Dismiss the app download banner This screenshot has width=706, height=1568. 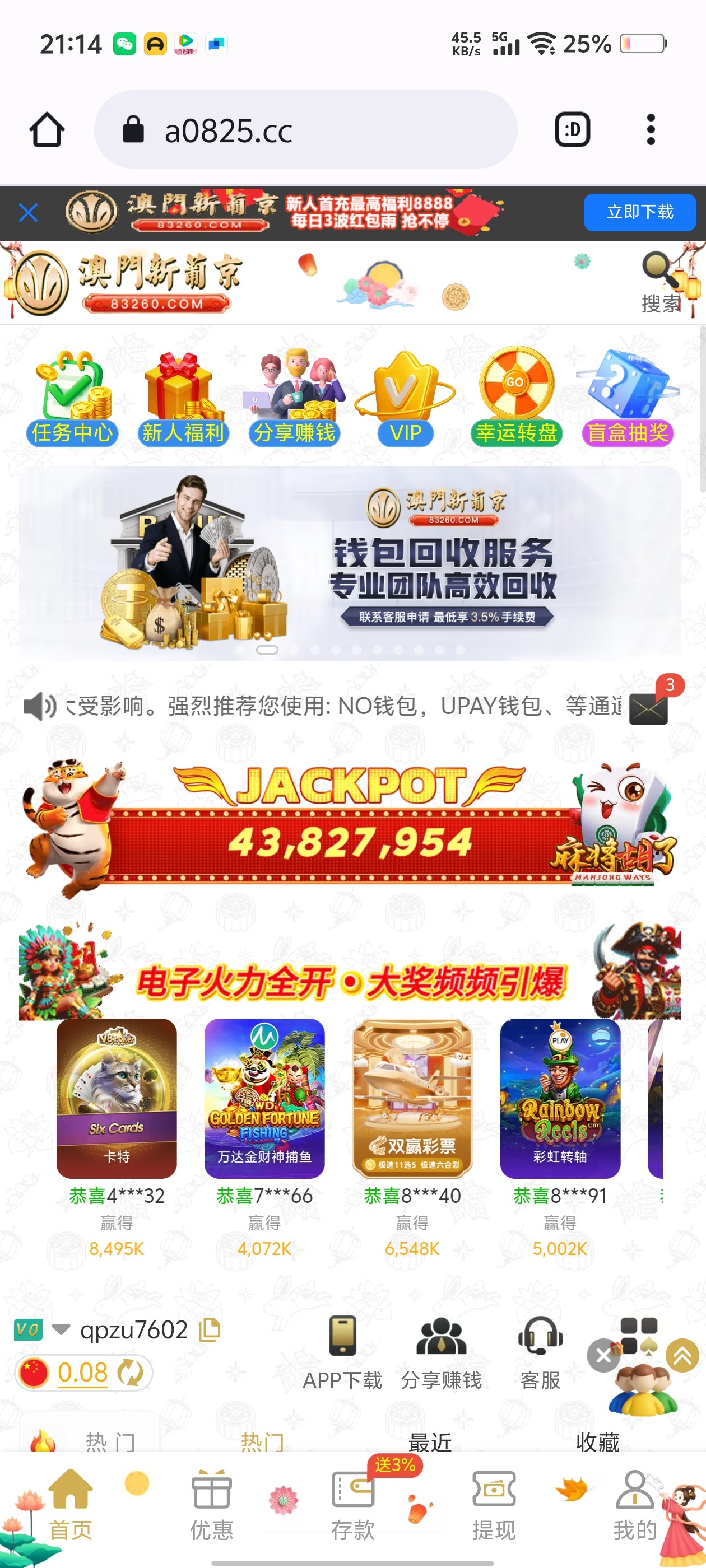point(28,212)
